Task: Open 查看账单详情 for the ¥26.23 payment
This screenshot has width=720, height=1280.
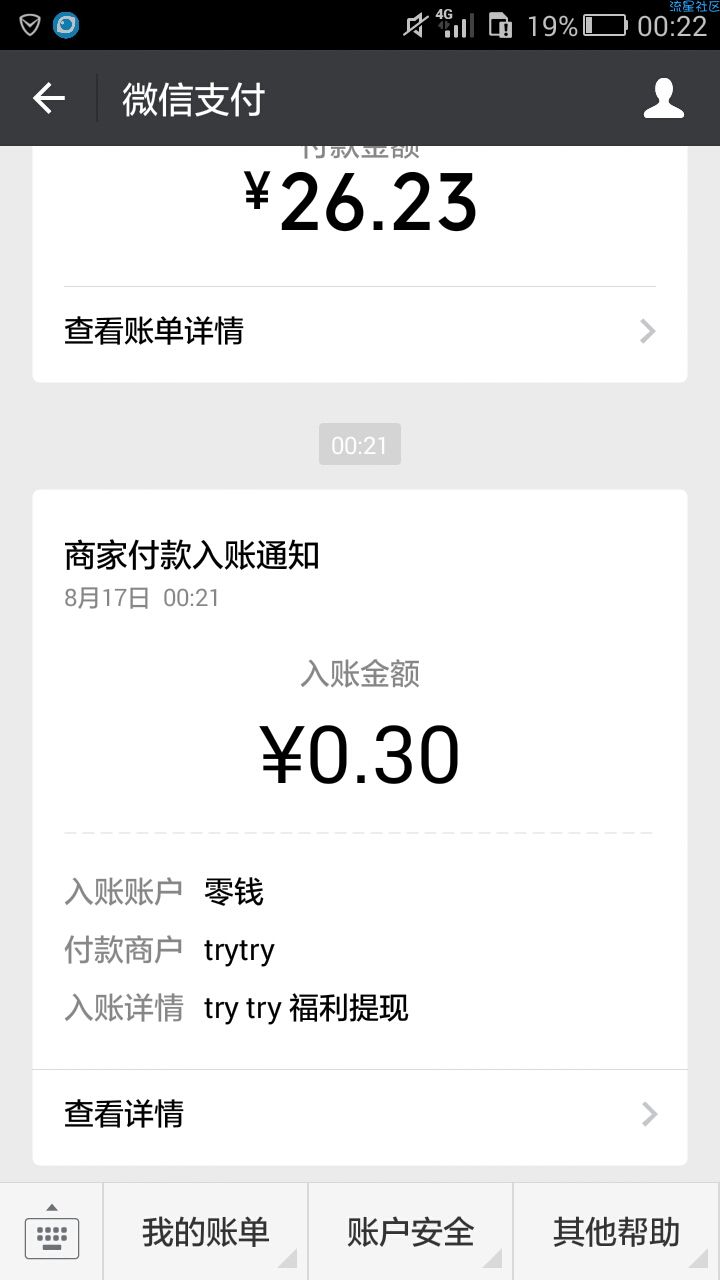Action: [360, 331]
